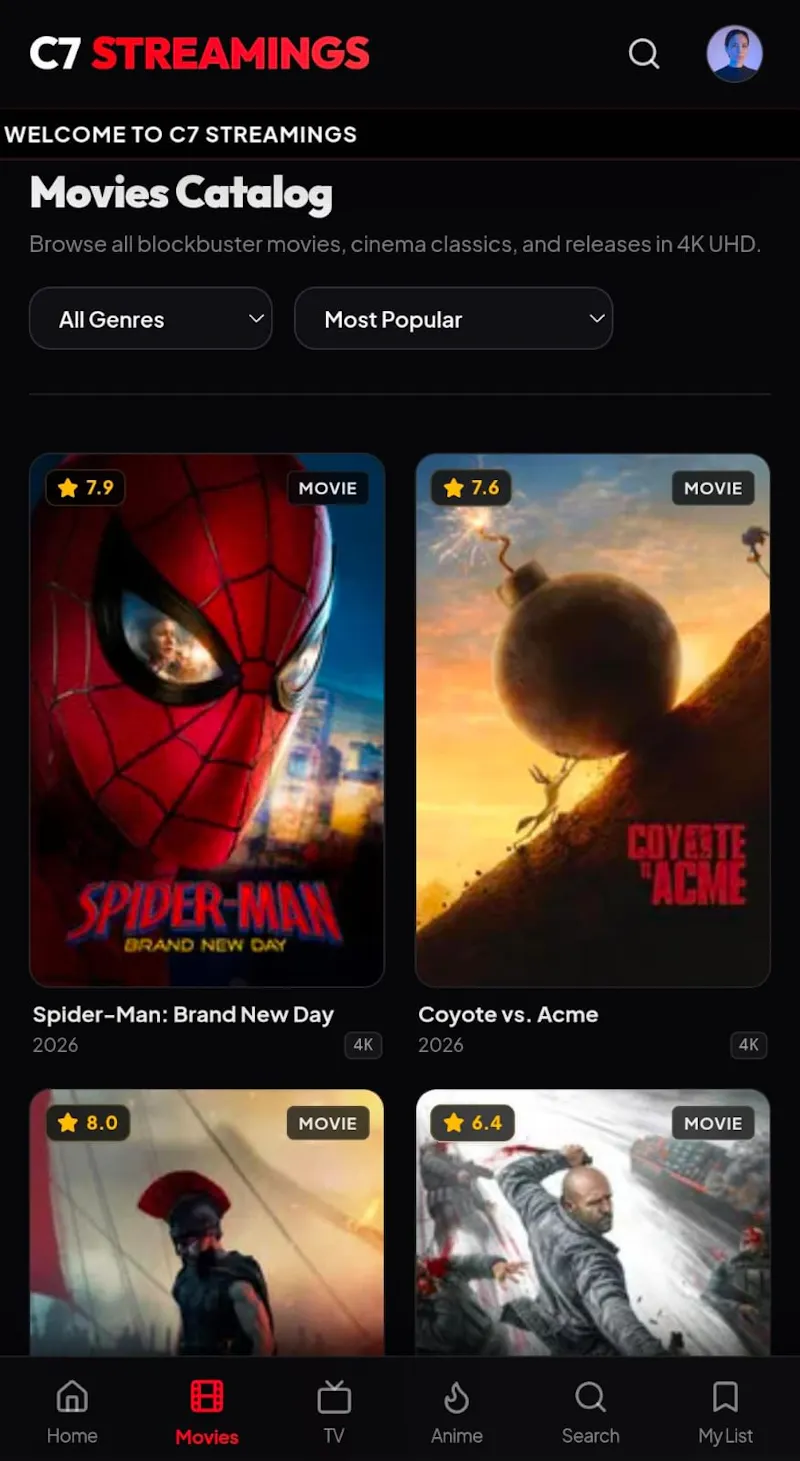
Task: Open the profile avatar menu
Action: click(x=735, y=54)
